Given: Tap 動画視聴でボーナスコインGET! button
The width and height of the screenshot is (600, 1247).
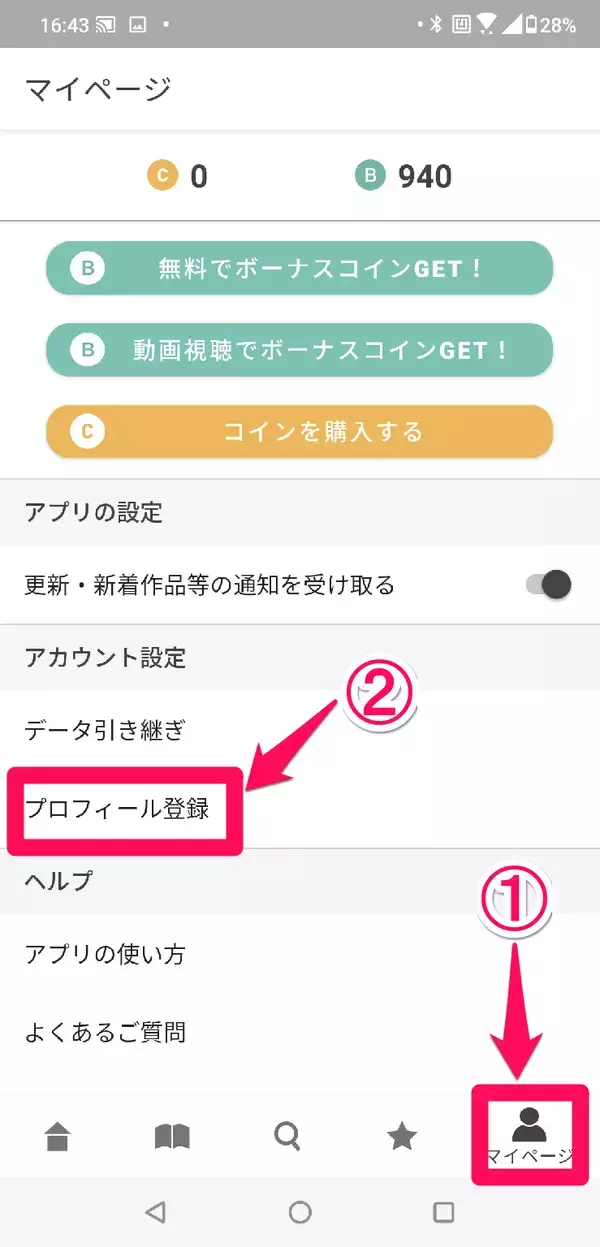Looking at the screenshot, I should 300,350.
